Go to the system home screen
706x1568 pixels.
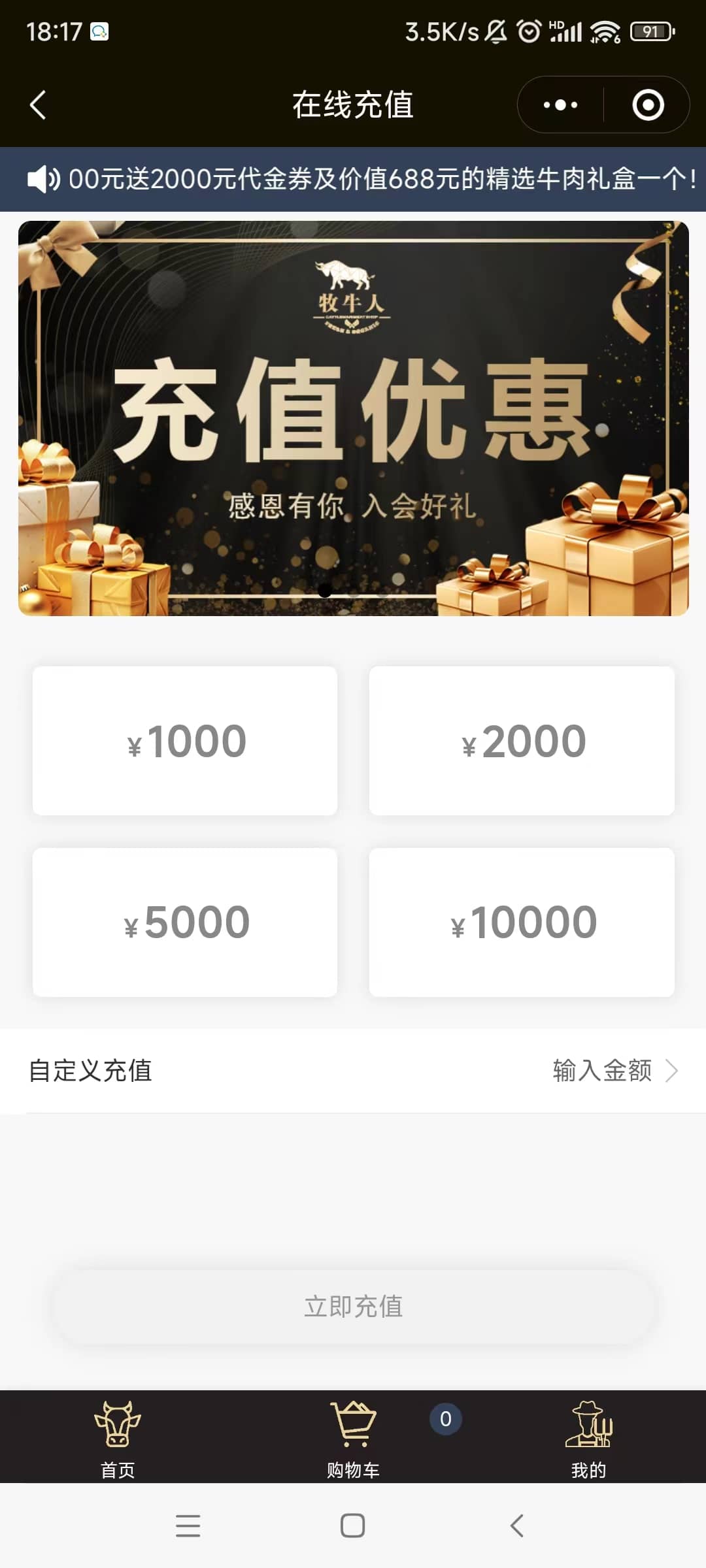(x=353, y=1526)
